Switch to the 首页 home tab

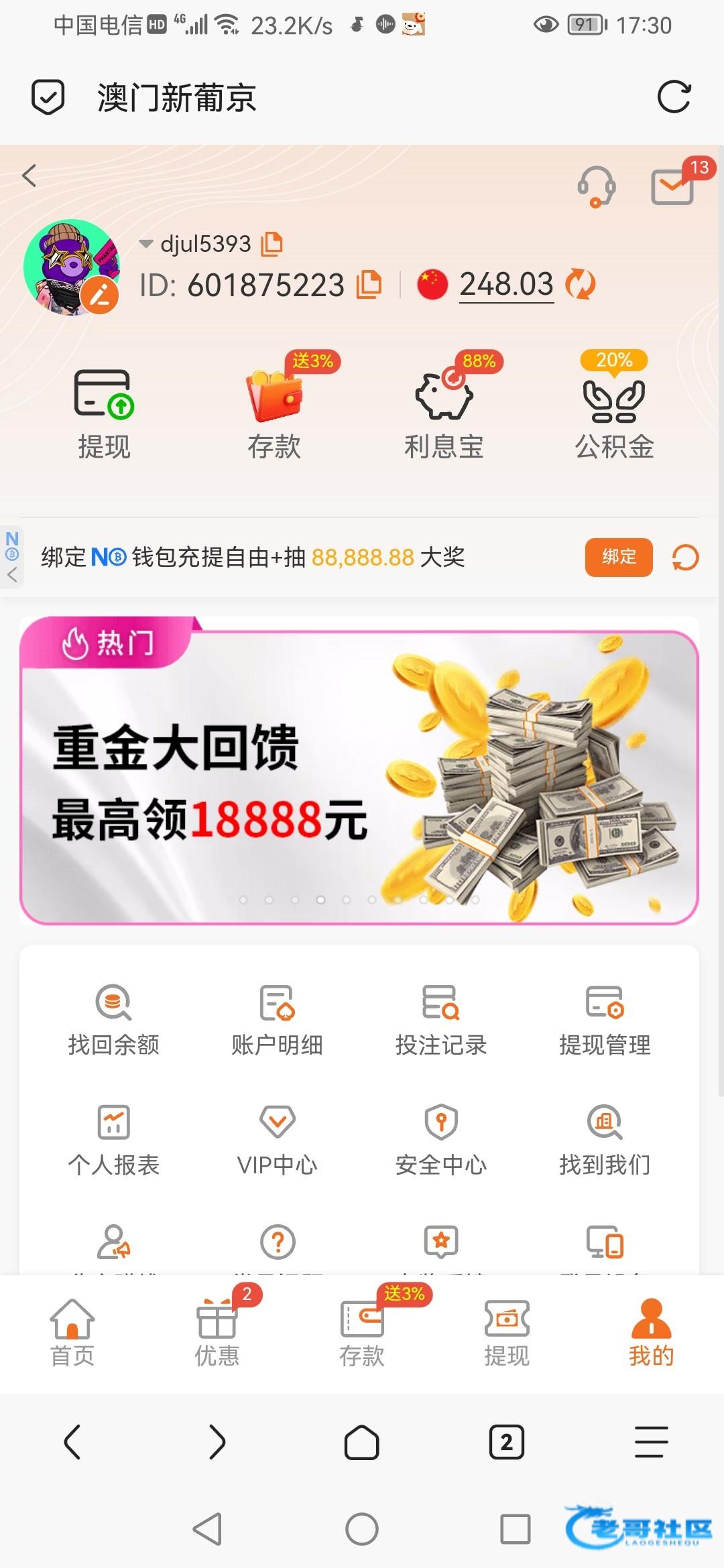pyautogui.click(x=72, y=1333)
